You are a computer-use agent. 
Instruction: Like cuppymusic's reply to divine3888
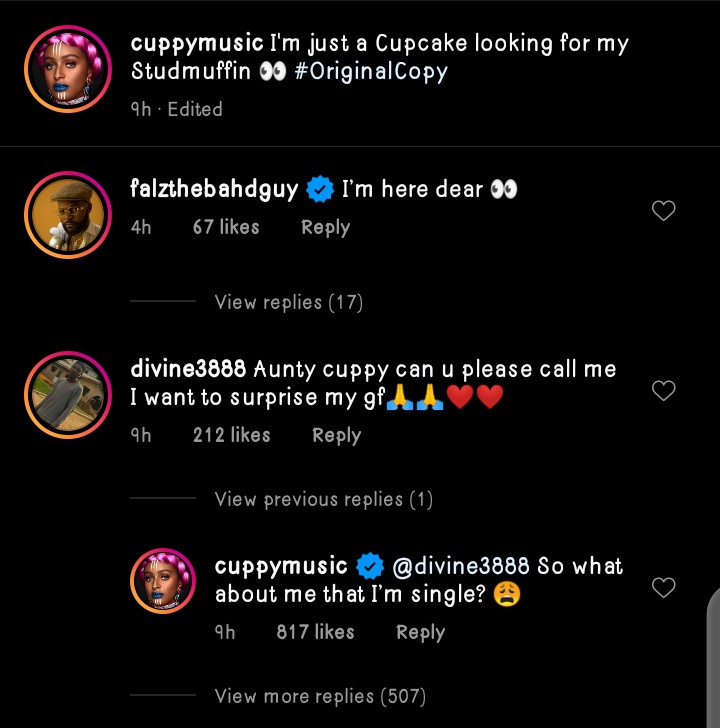coord(663,588)
